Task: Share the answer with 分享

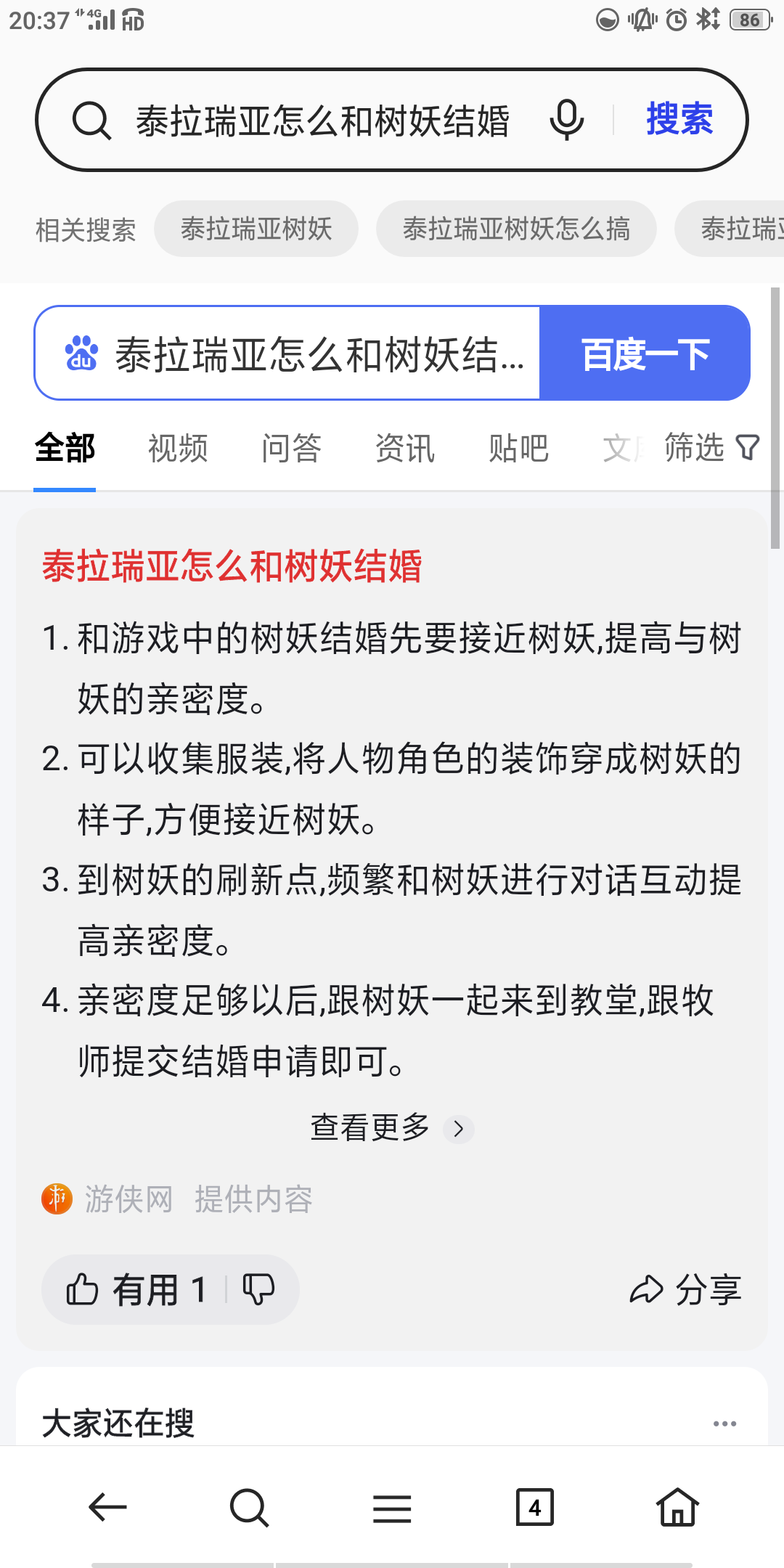Action: tap(685, 1290)
